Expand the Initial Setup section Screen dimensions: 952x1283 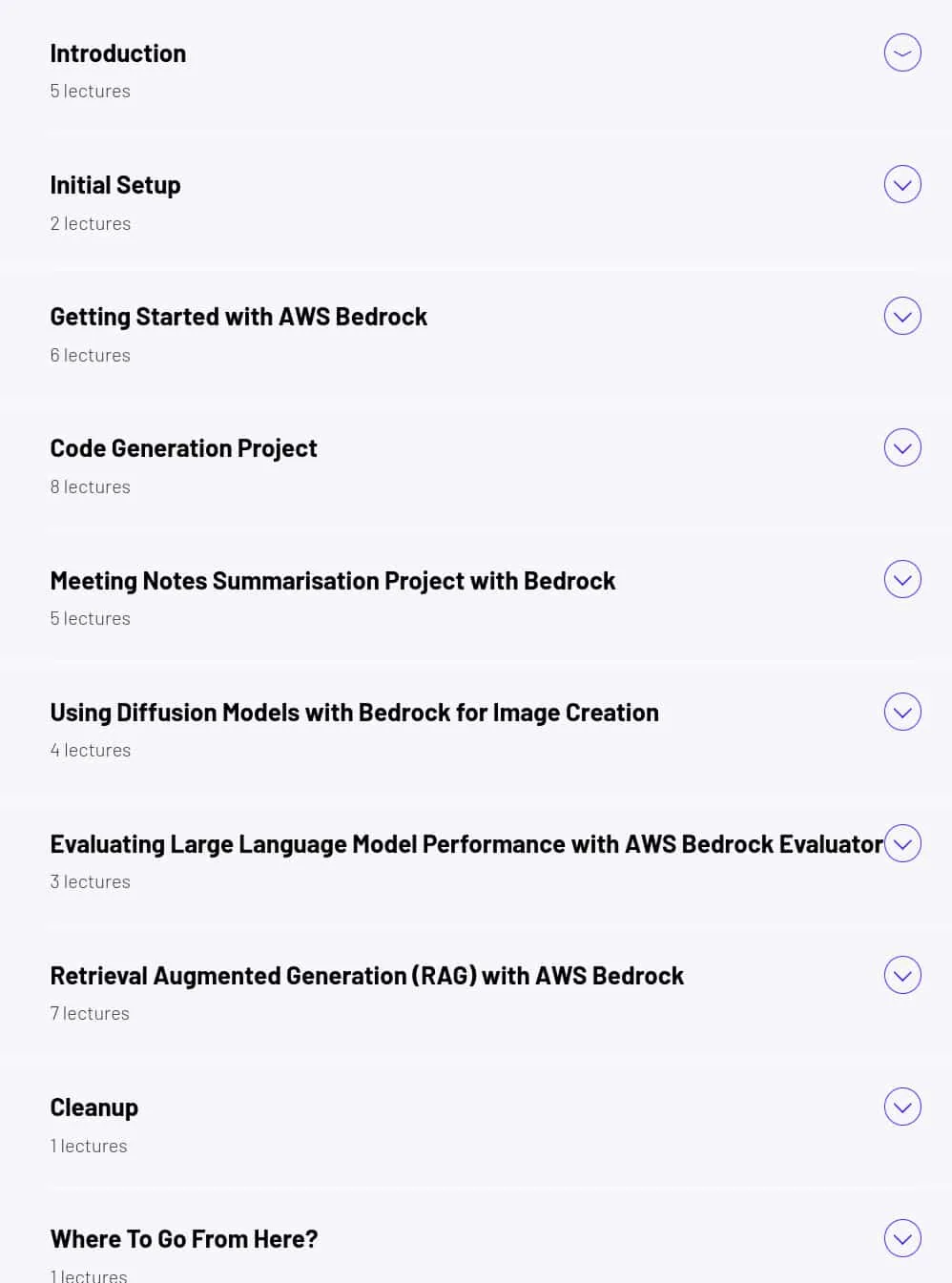tap(902, 185)
